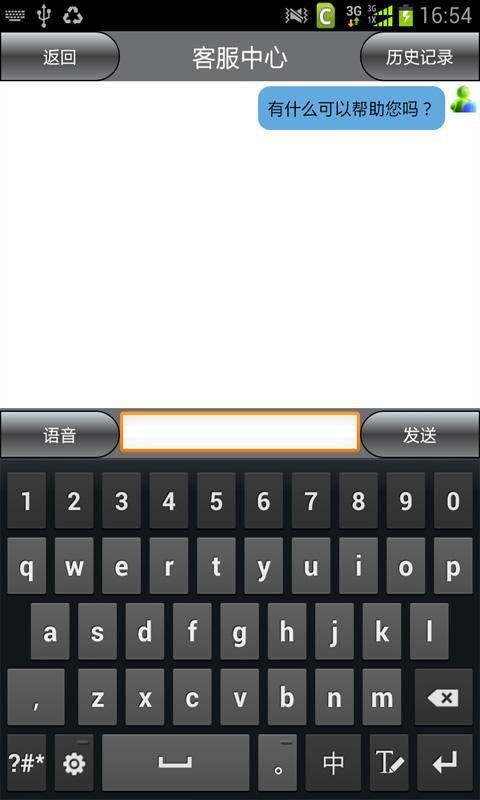Switch keyboard to Chinese with 中 key
The image size is (480, 800).
333,763
